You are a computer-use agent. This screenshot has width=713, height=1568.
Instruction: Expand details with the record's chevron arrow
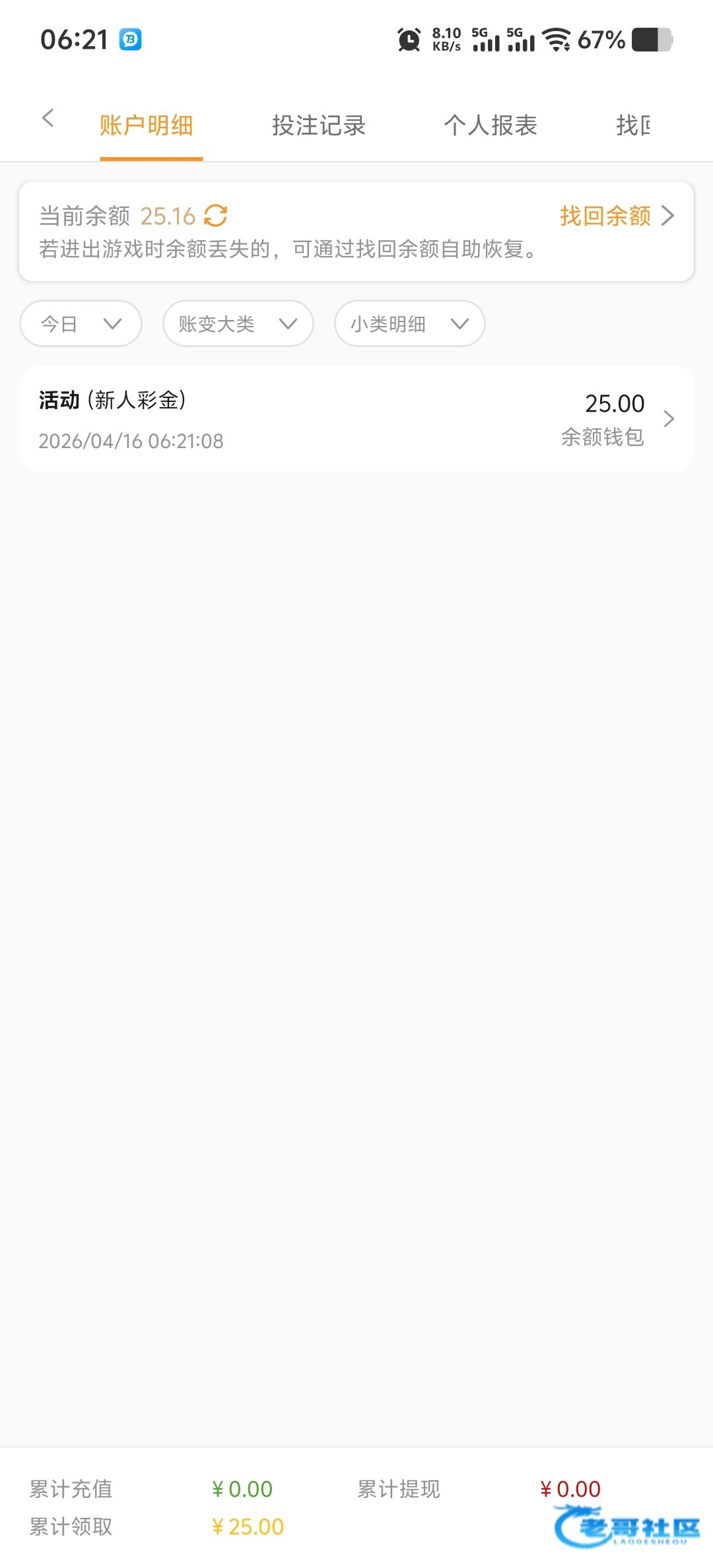[669, 419]
